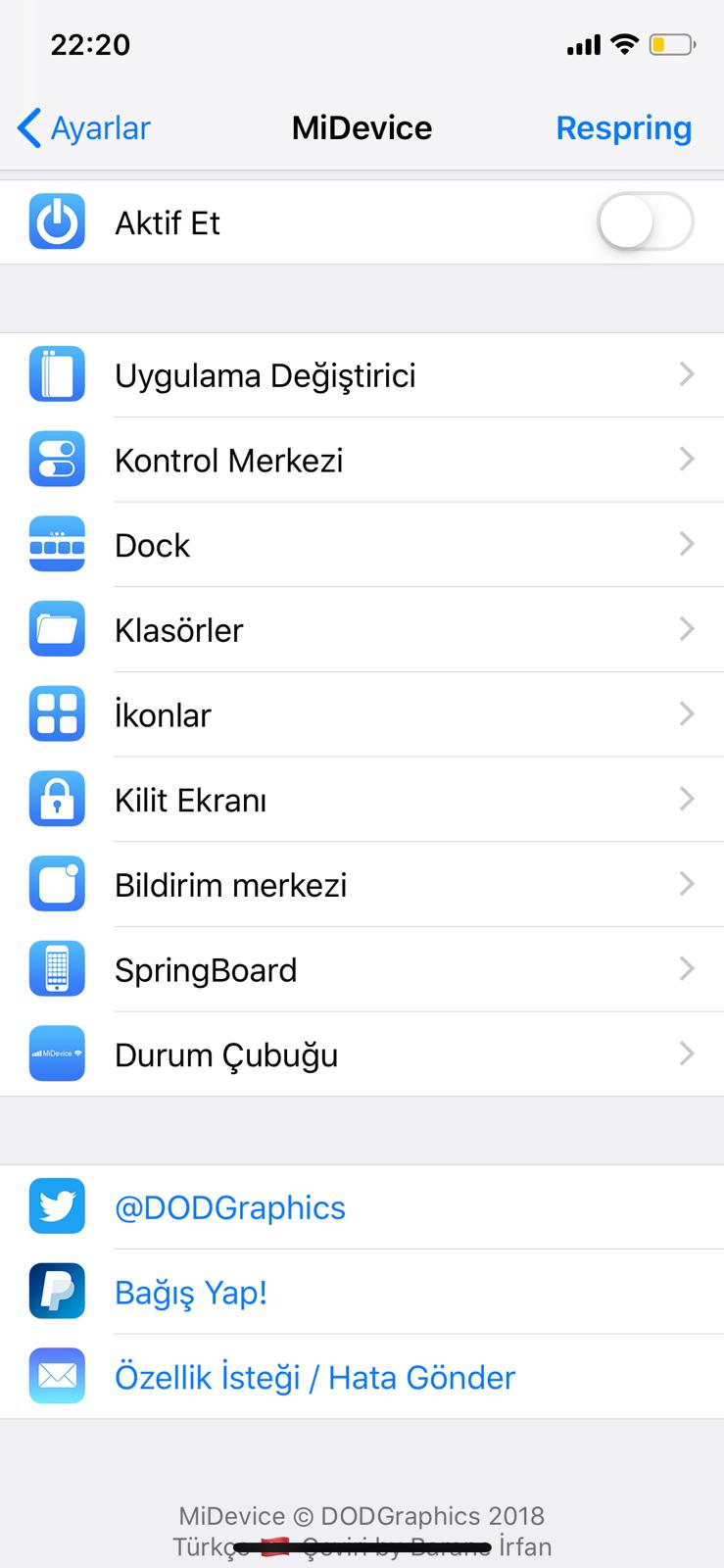Open Durum Çubuğu settings

click(362, 1054)
